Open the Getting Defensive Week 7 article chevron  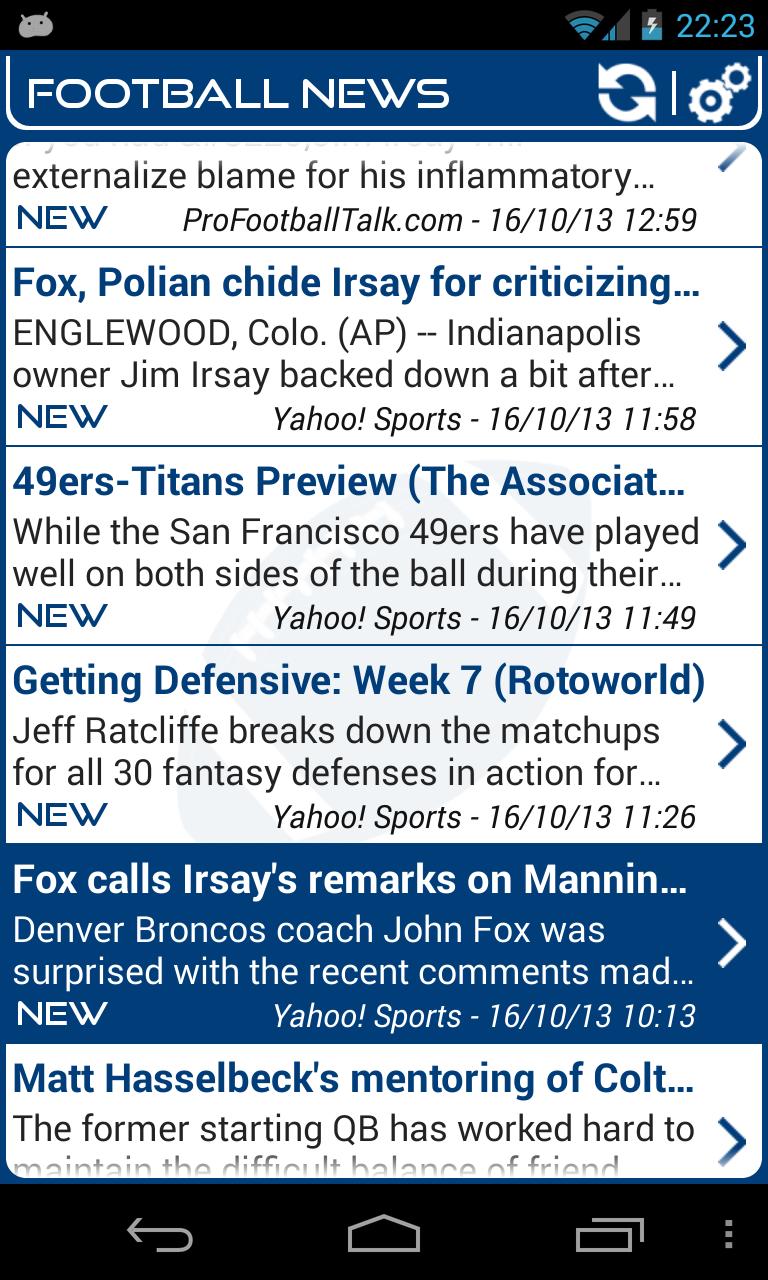coord(734,743)
